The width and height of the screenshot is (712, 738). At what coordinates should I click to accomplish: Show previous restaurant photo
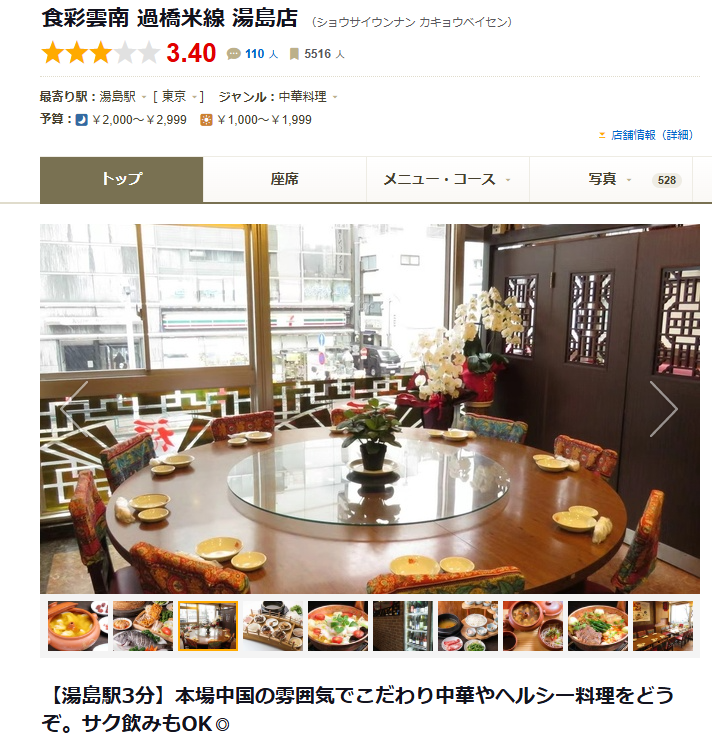[x=75, y=408]
